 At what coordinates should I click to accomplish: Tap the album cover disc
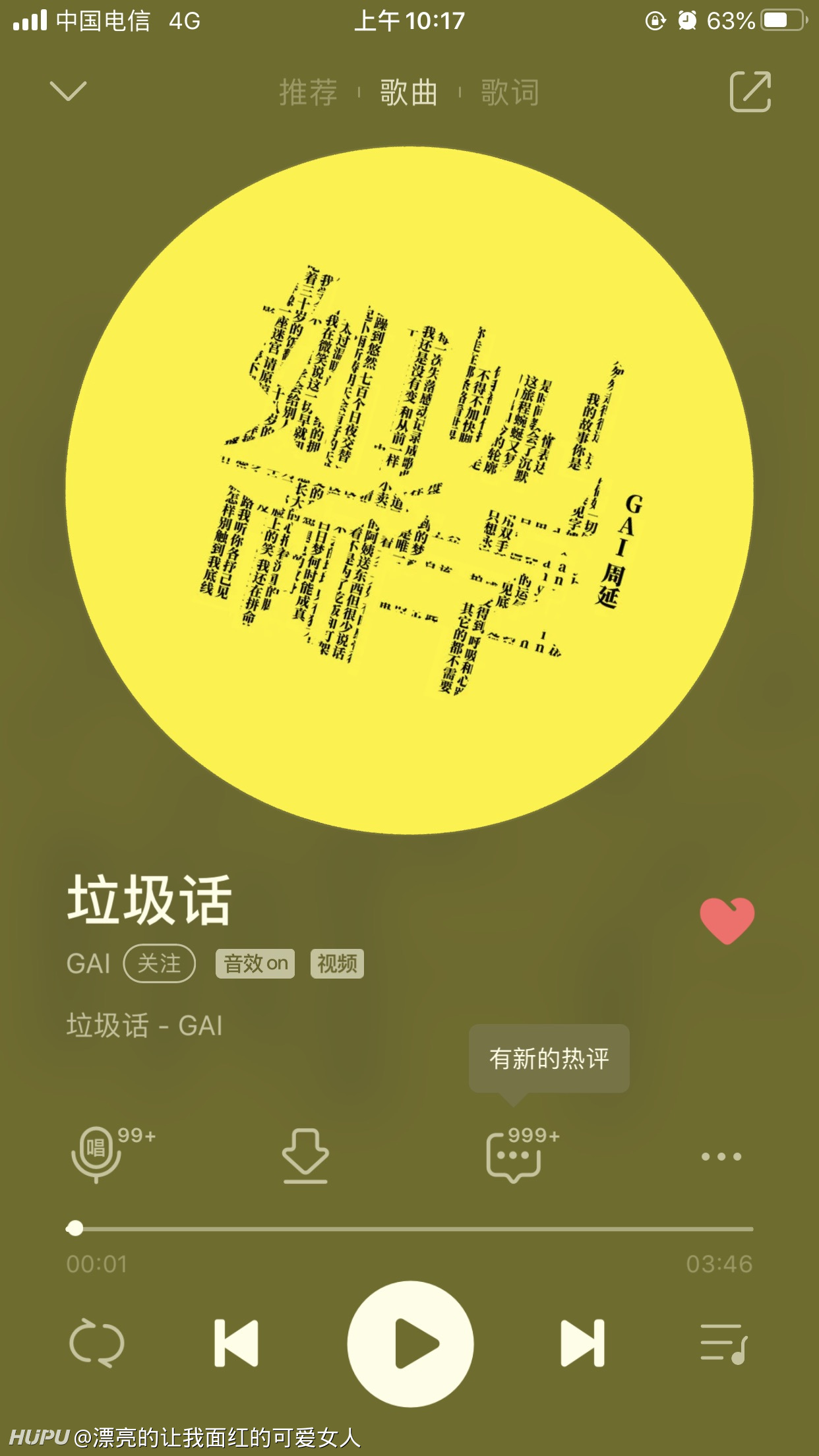[409, 490]
